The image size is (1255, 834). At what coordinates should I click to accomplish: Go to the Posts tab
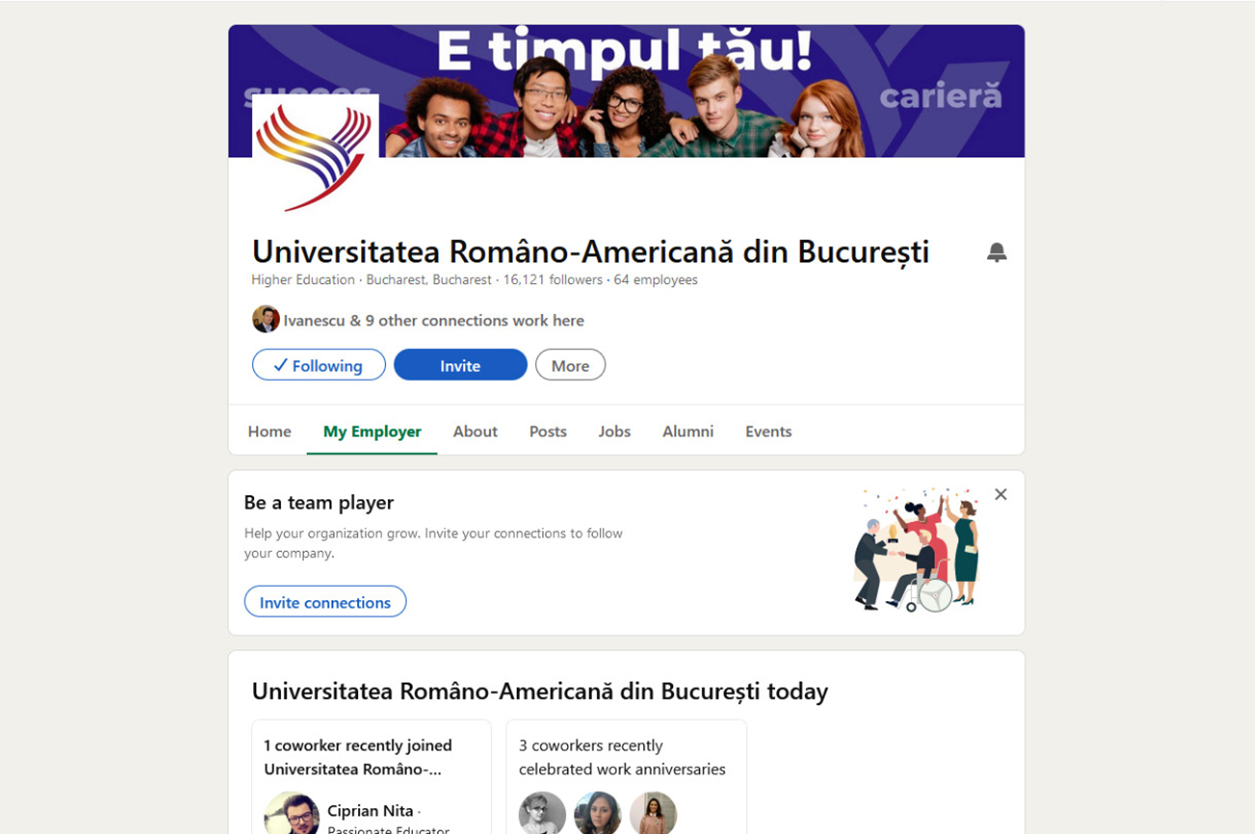click(548, 431)
